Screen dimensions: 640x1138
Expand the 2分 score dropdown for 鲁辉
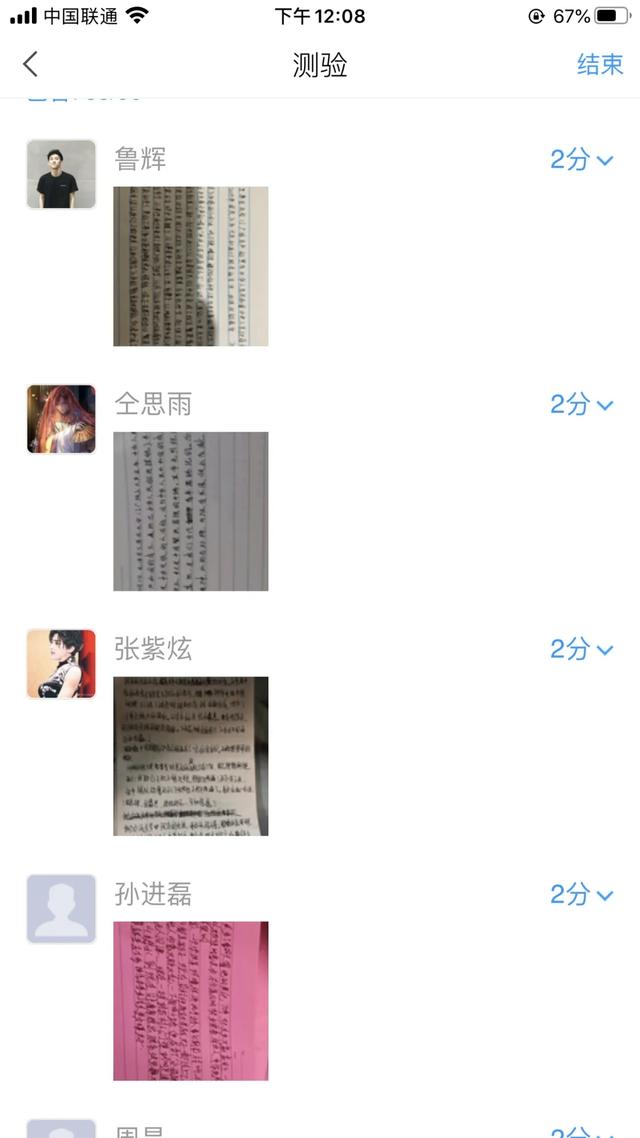[581, 159]
